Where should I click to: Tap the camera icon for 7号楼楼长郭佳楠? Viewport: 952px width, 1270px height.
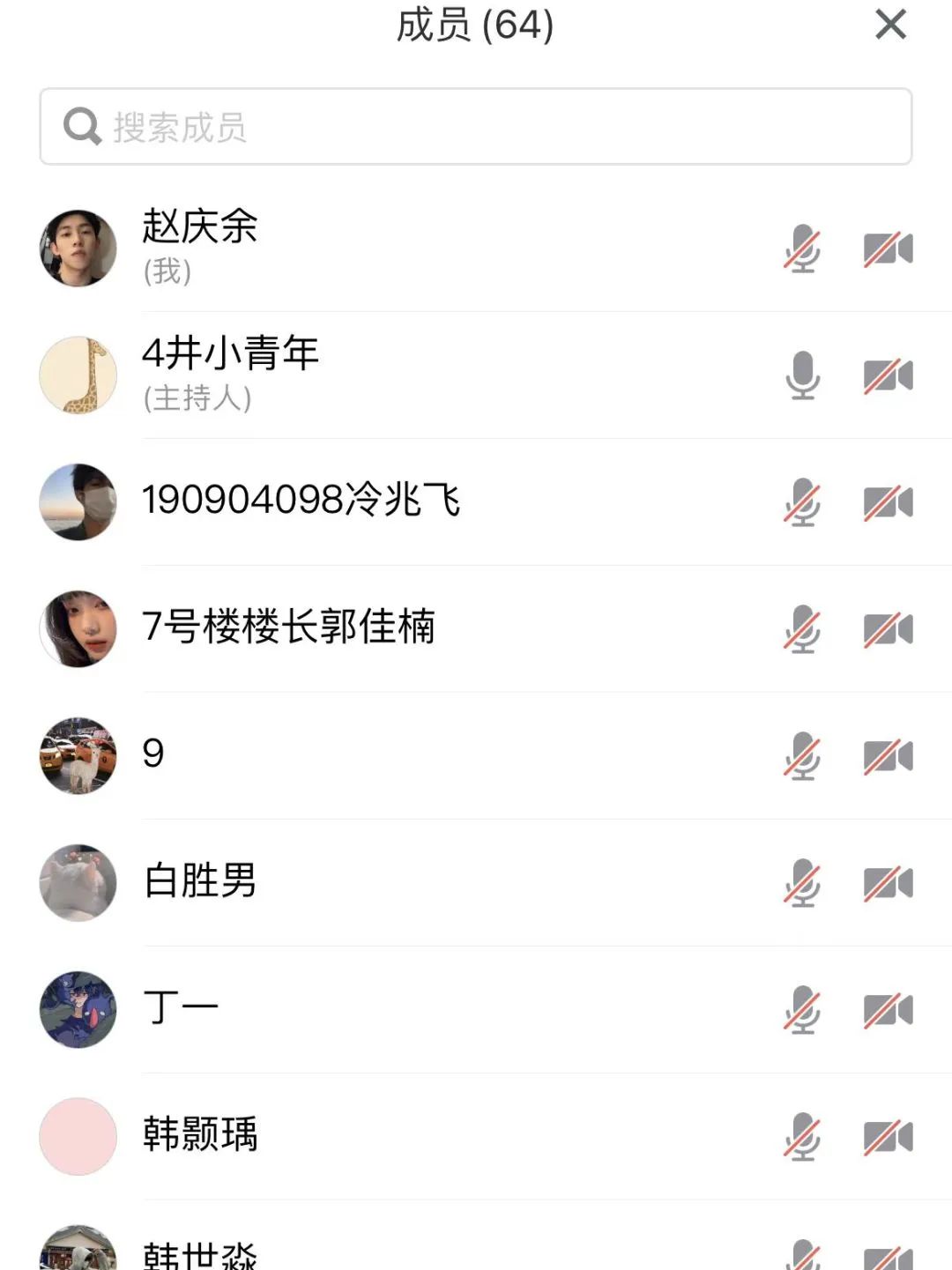coord(888,630)
